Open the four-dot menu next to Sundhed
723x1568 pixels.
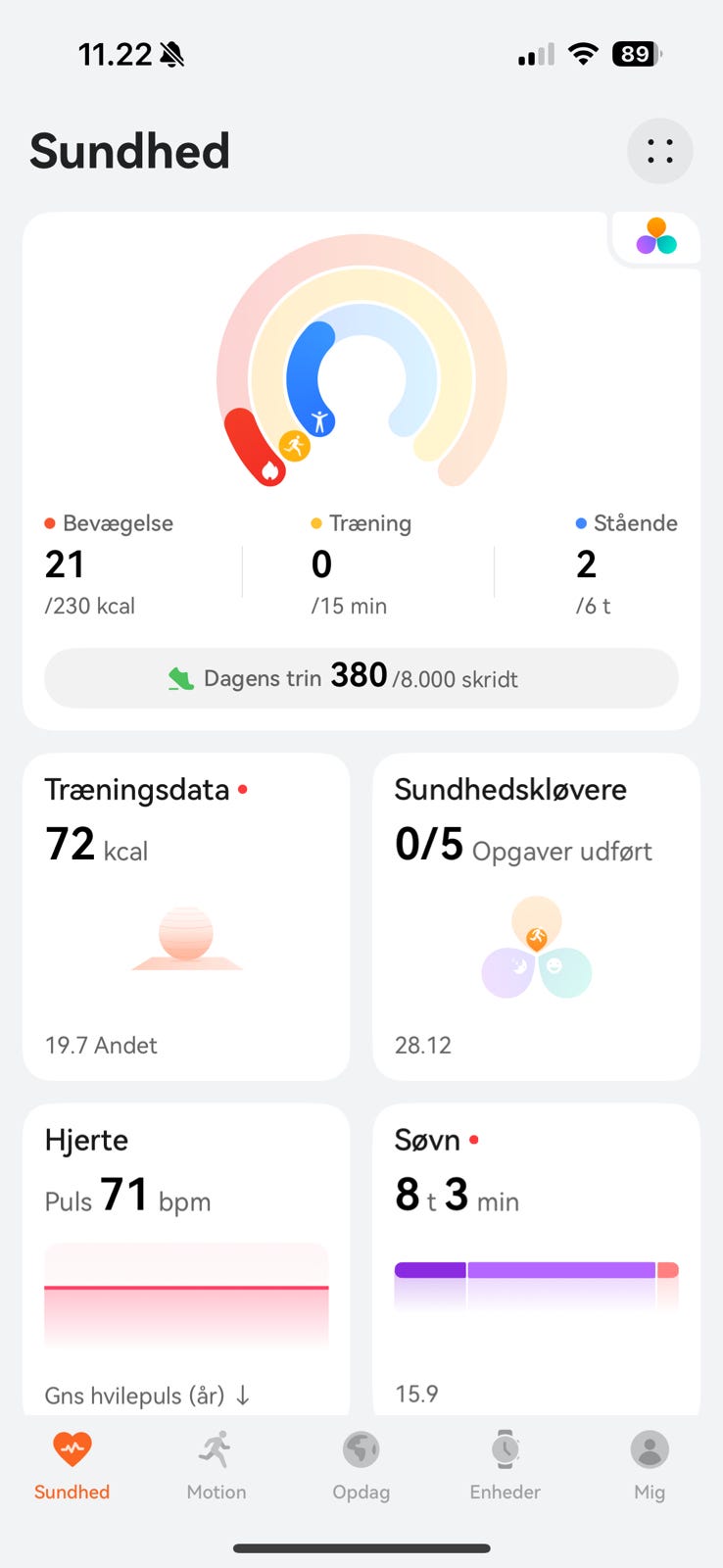click(659, 151)
